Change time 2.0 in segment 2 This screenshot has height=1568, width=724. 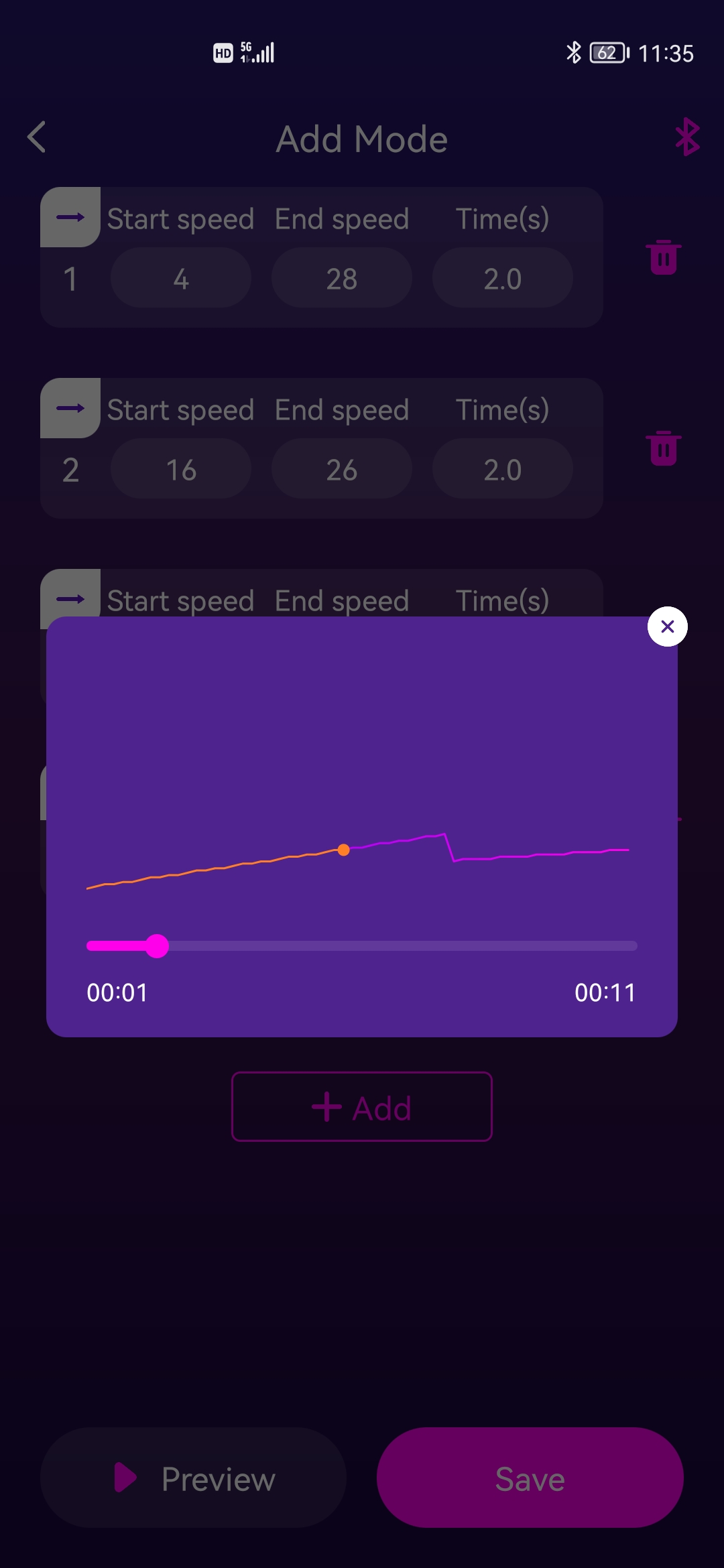coord(503,469)
